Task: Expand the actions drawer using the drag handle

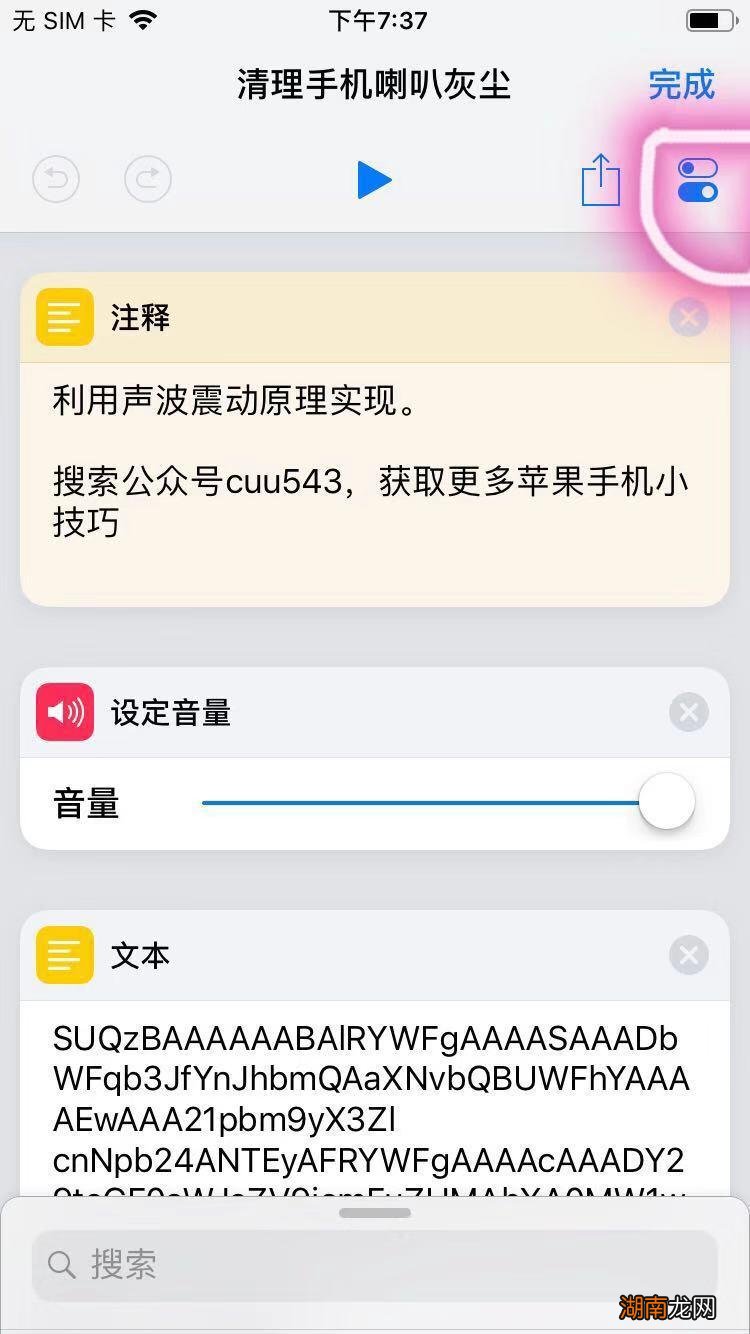Action: tap(375, 1212)
